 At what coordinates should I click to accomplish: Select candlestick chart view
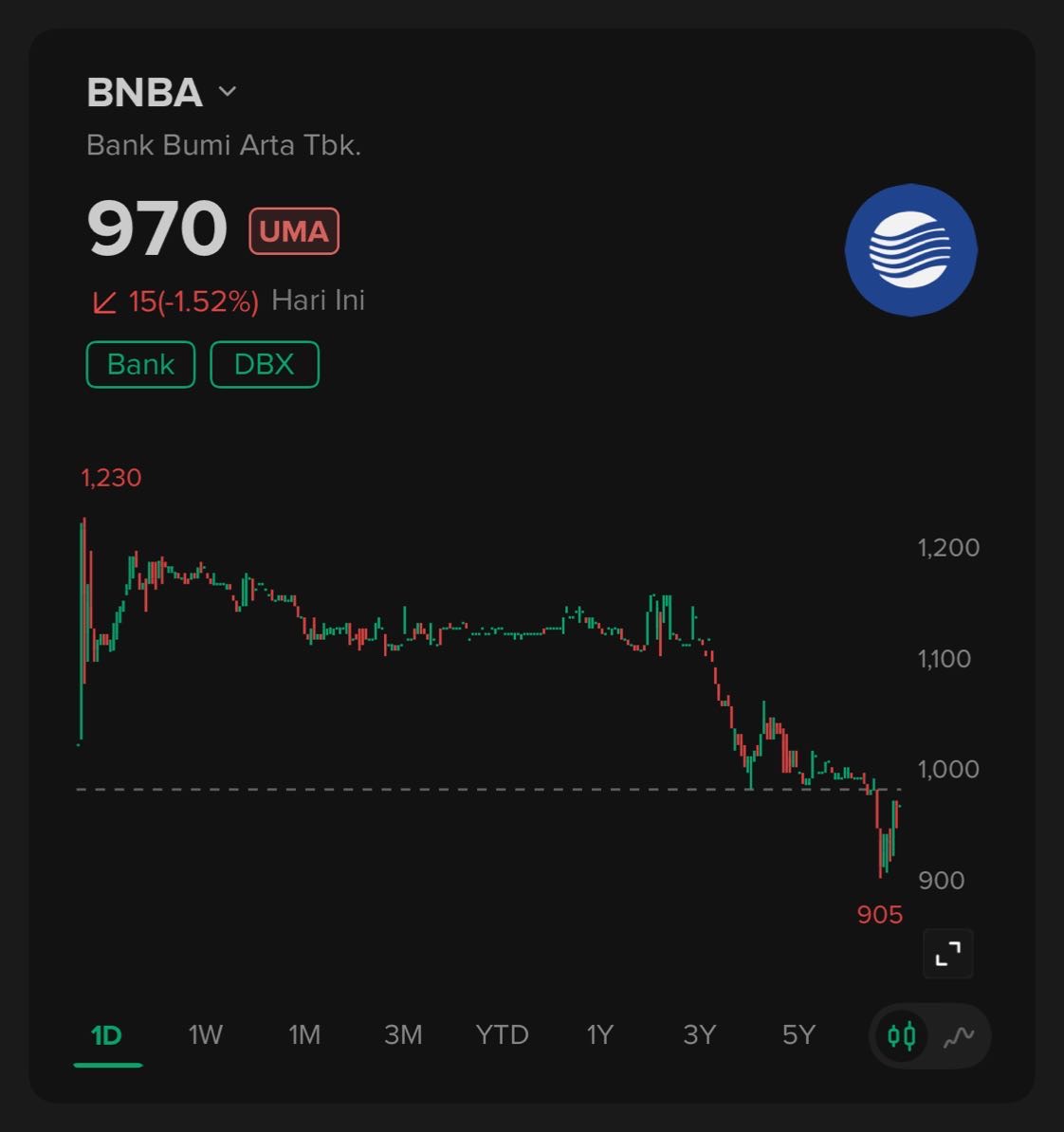[901, 1035]
